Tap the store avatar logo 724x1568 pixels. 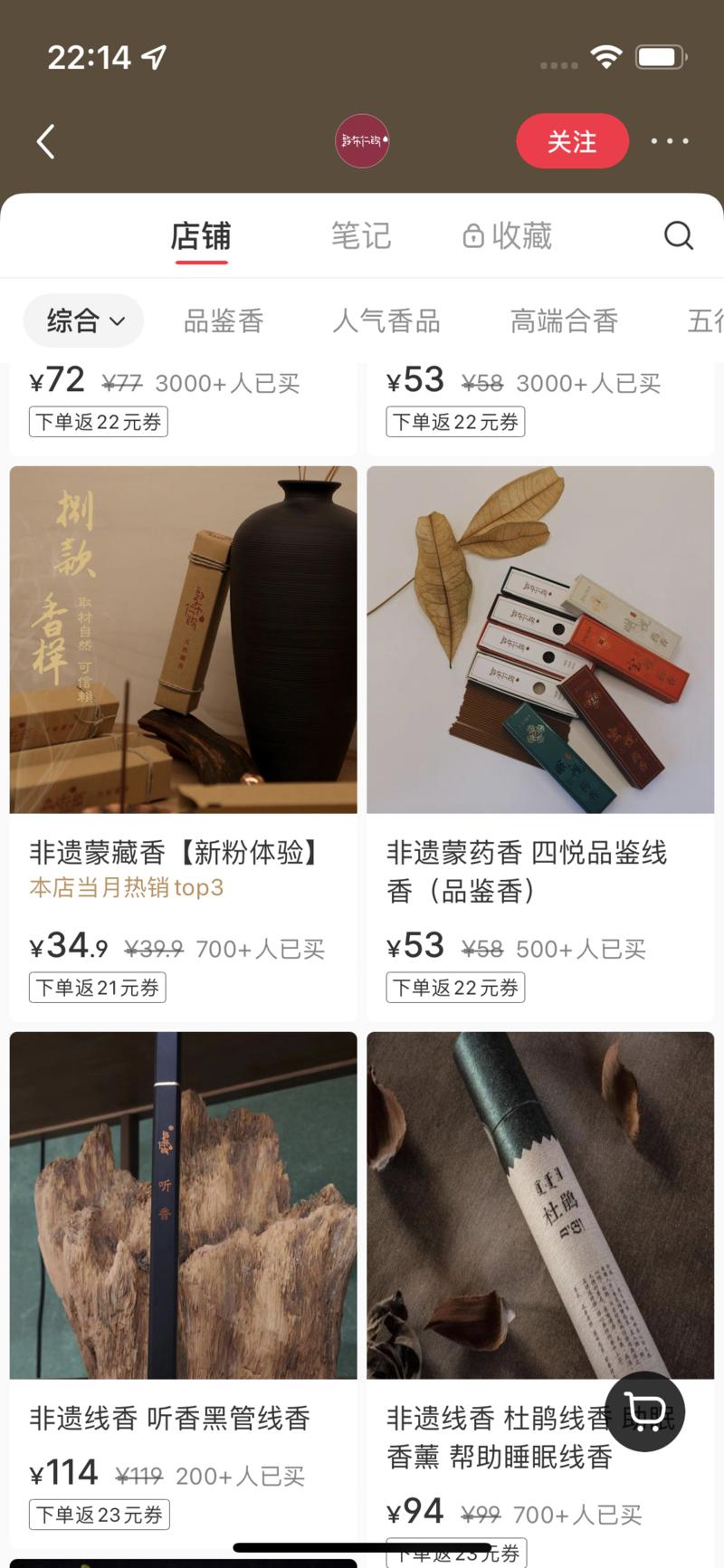tap(361, 141)
